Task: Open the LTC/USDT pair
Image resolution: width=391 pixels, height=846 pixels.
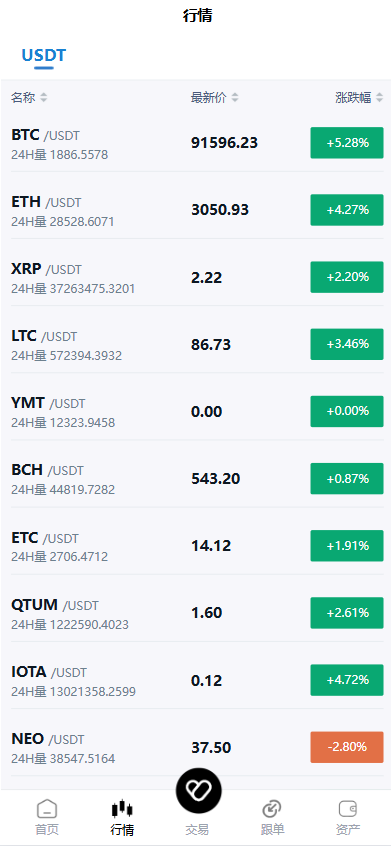Action: pos(197,344)
